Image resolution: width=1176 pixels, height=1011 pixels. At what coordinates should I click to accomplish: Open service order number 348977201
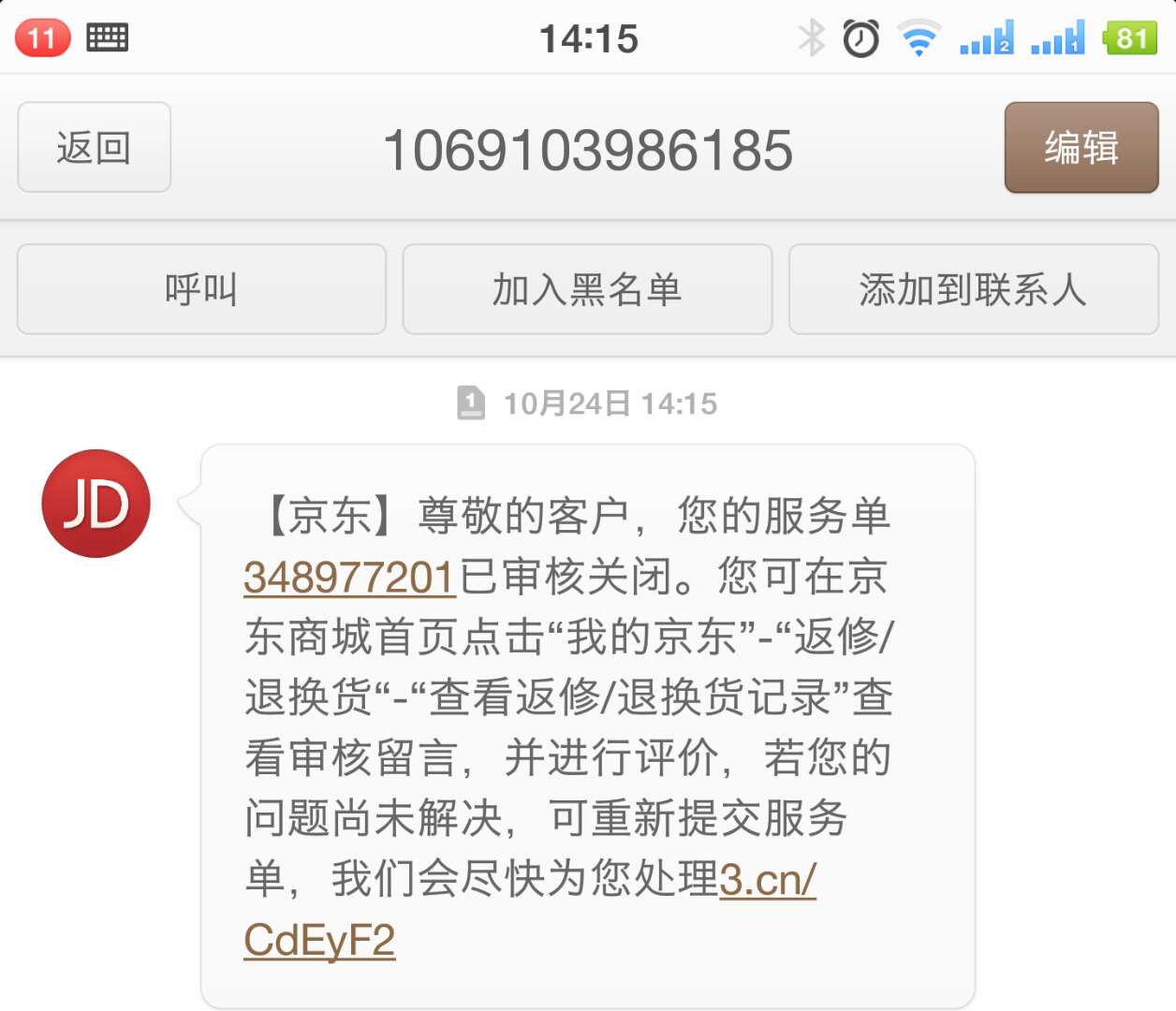click(x=349, y=577)
